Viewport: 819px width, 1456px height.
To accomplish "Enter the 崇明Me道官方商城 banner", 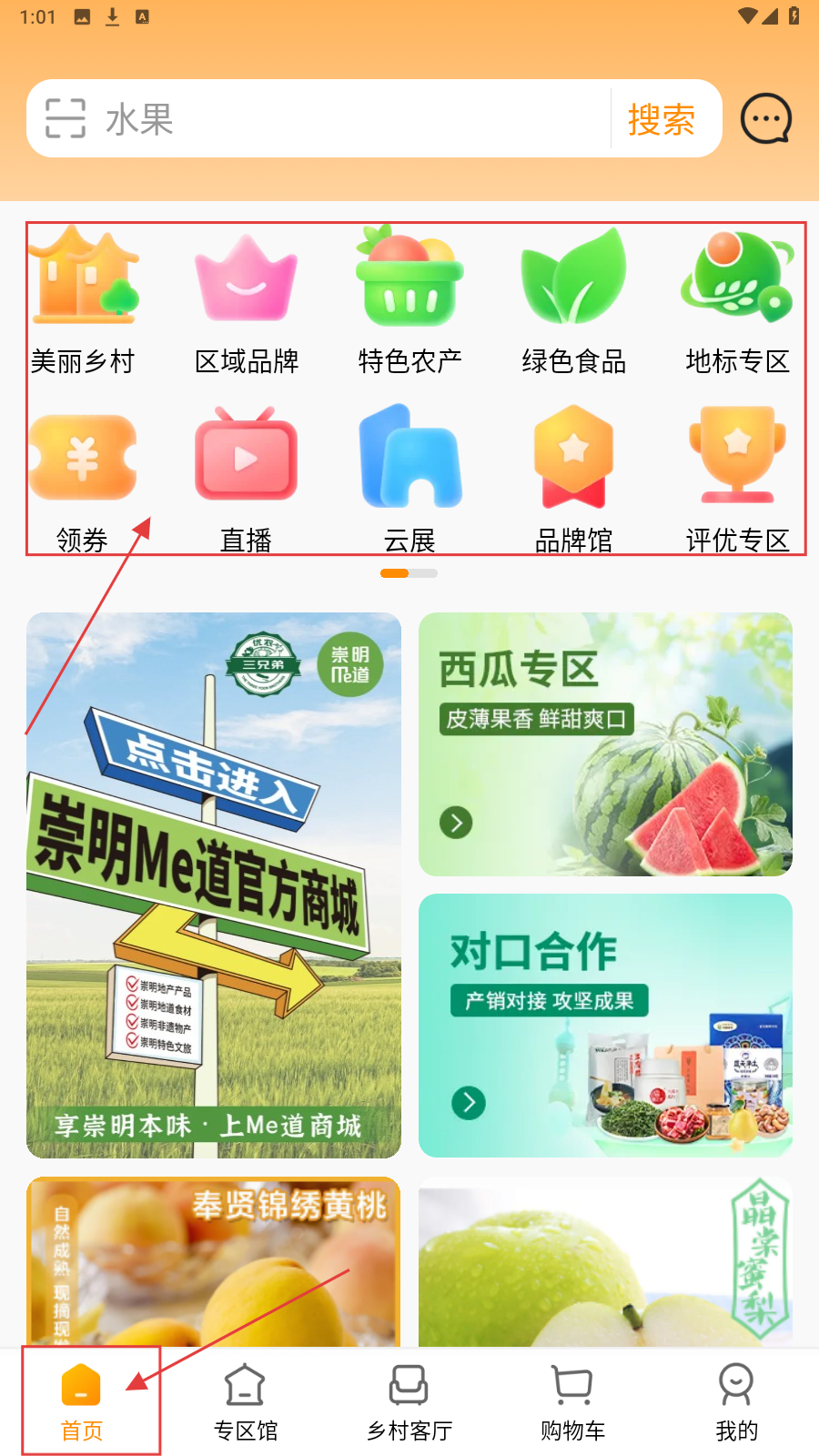I will (214, 885).
